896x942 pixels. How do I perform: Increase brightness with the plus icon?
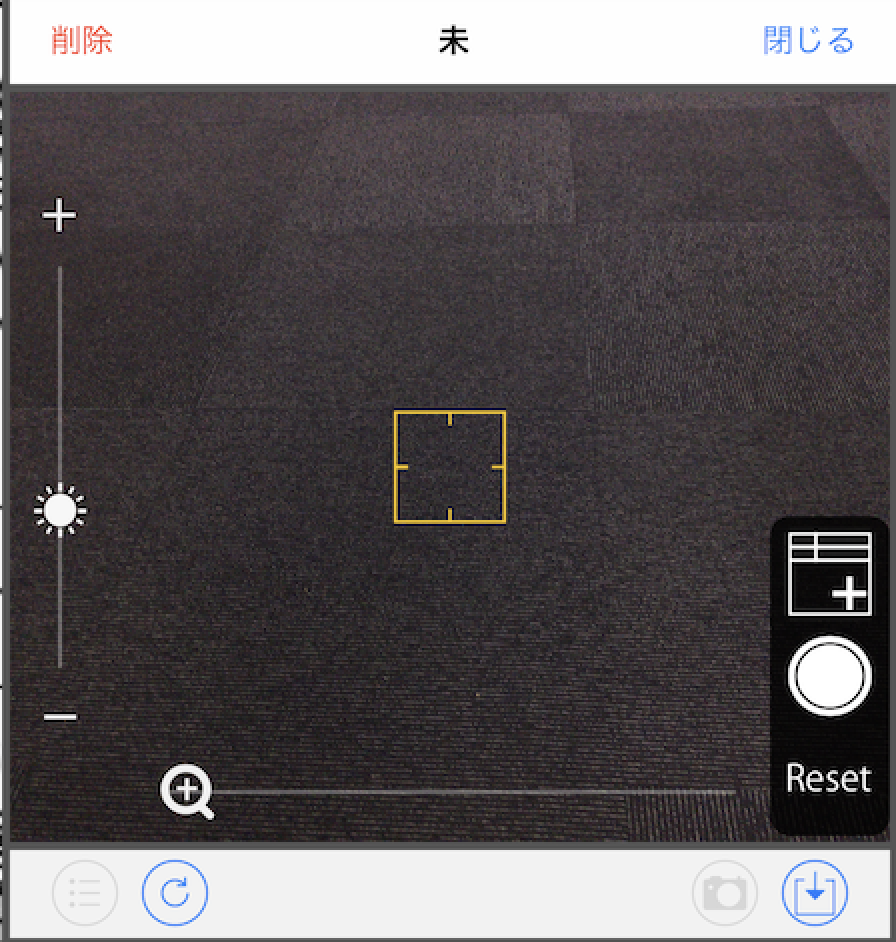(60, 216)
